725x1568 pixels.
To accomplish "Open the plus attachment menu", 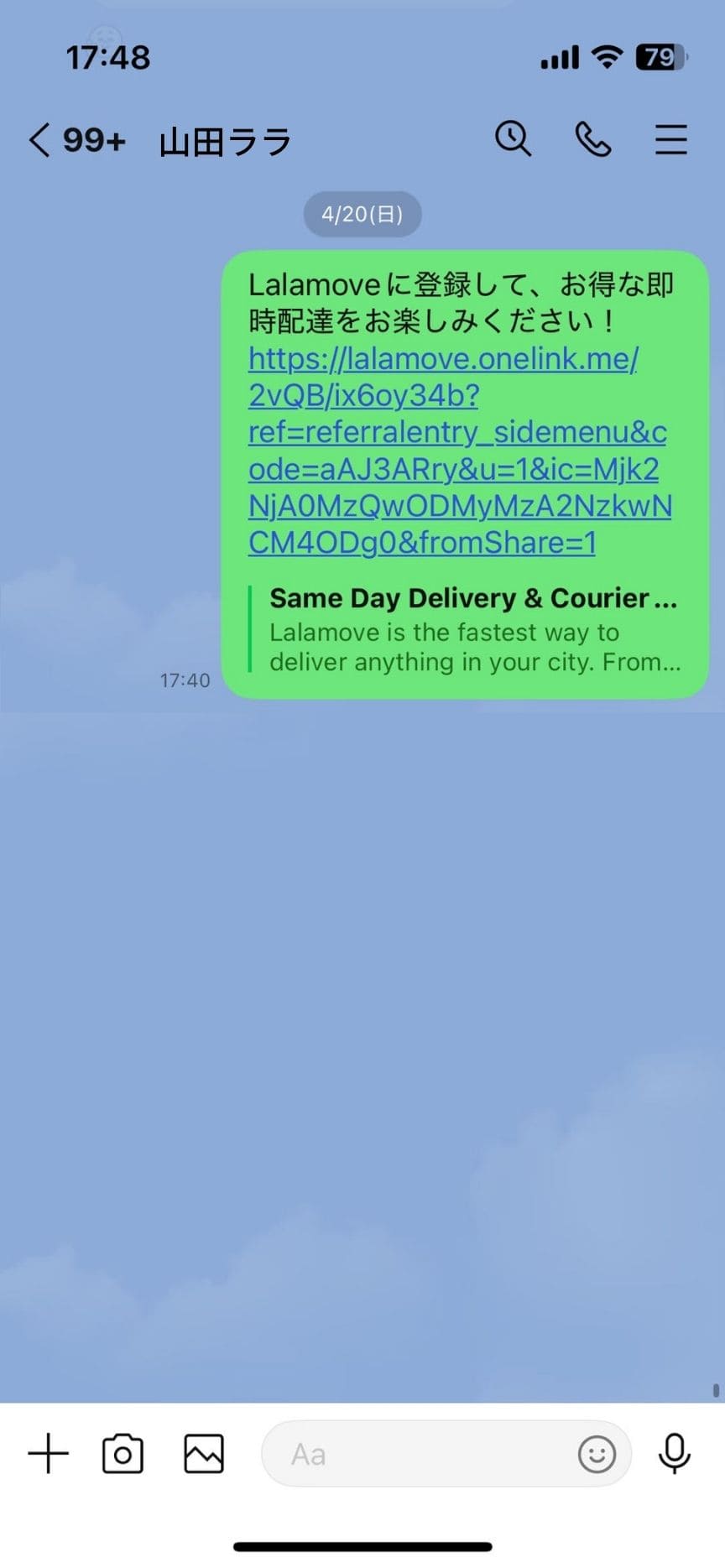I will 48,1453.
